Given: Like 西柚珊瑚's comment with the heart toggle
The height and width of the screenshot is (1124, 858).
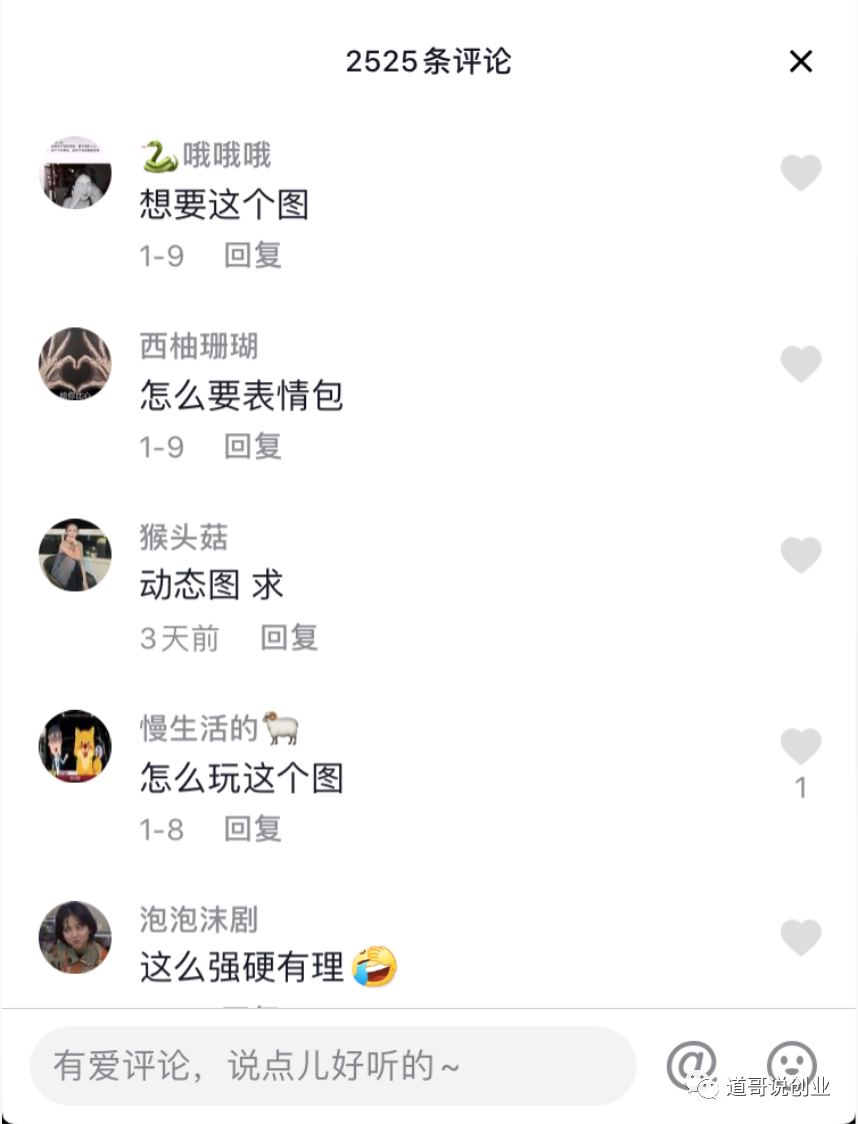Looking at the screenshot, I should [x=801, y=363].
